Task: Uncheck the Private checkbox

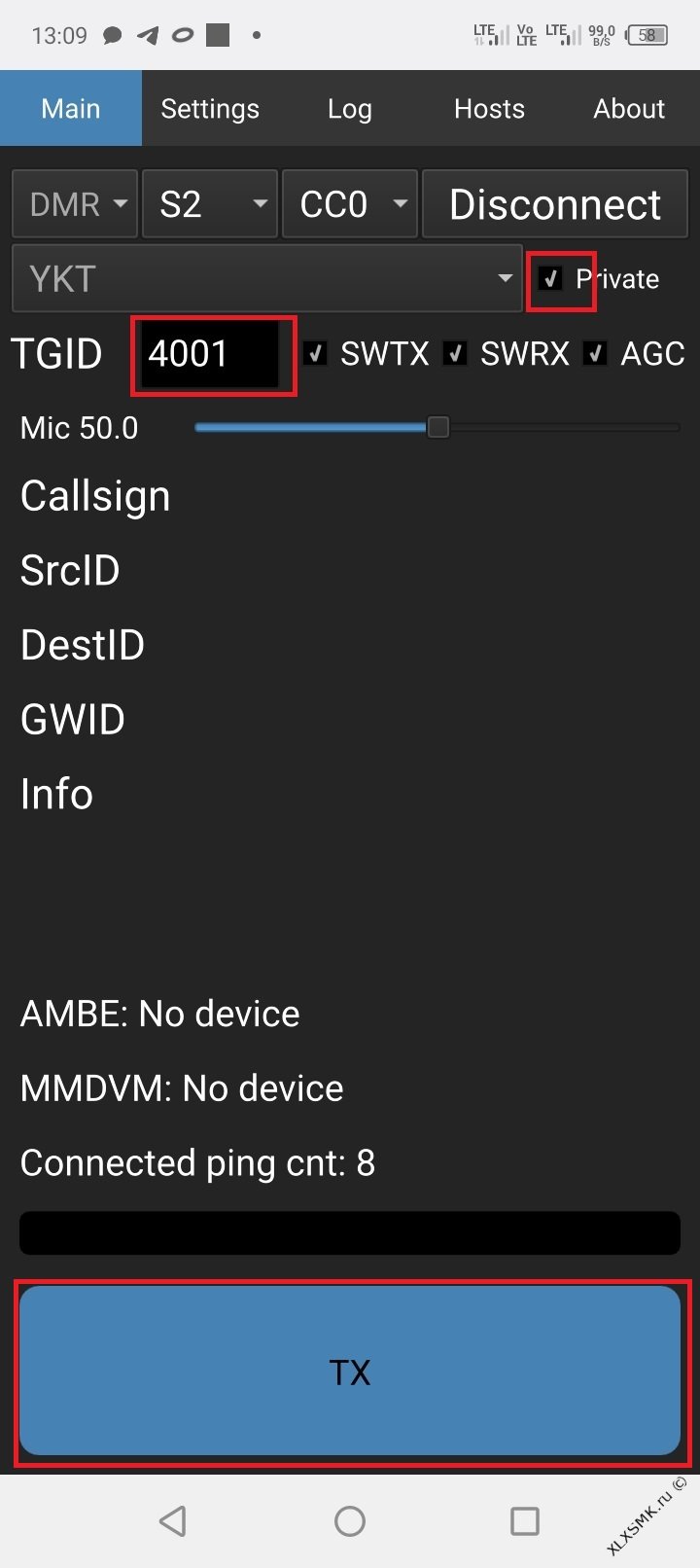Action: (x=550, y=279)
